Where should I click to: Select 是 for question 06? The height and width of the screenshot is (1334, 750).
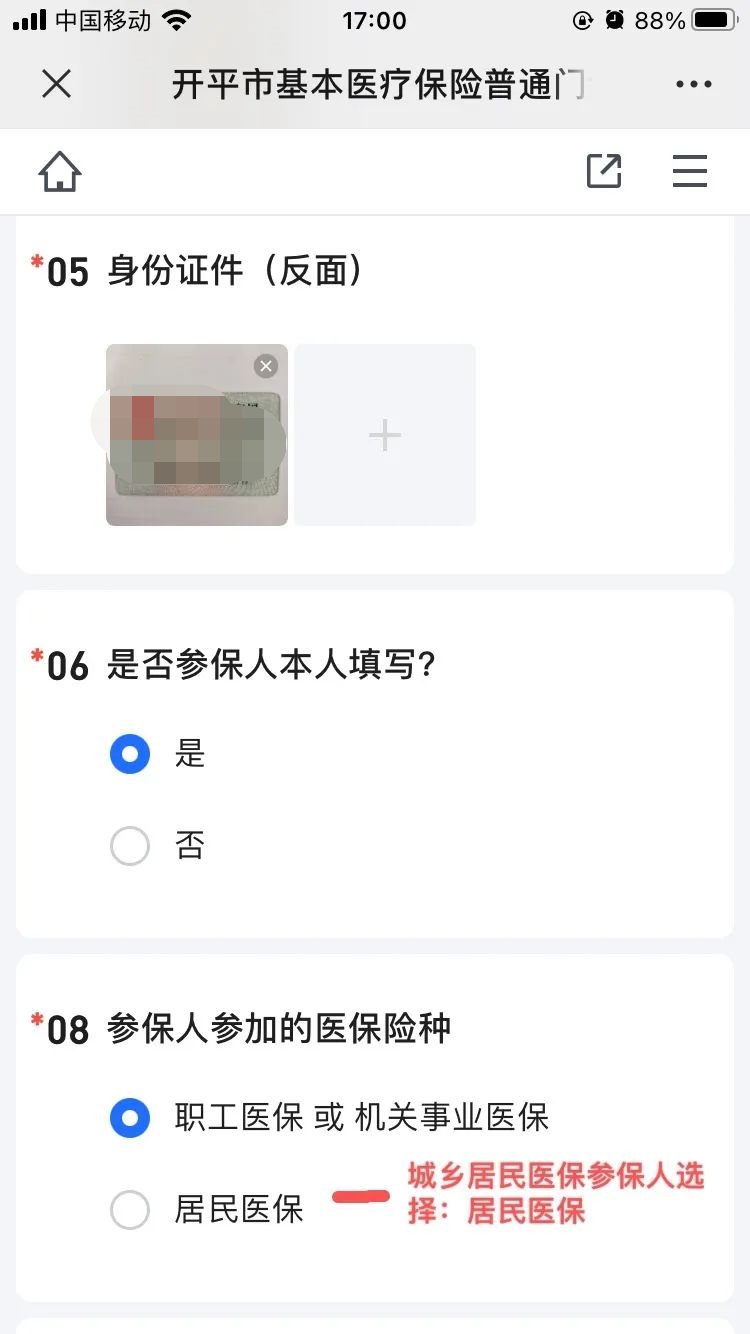(130, 754)
